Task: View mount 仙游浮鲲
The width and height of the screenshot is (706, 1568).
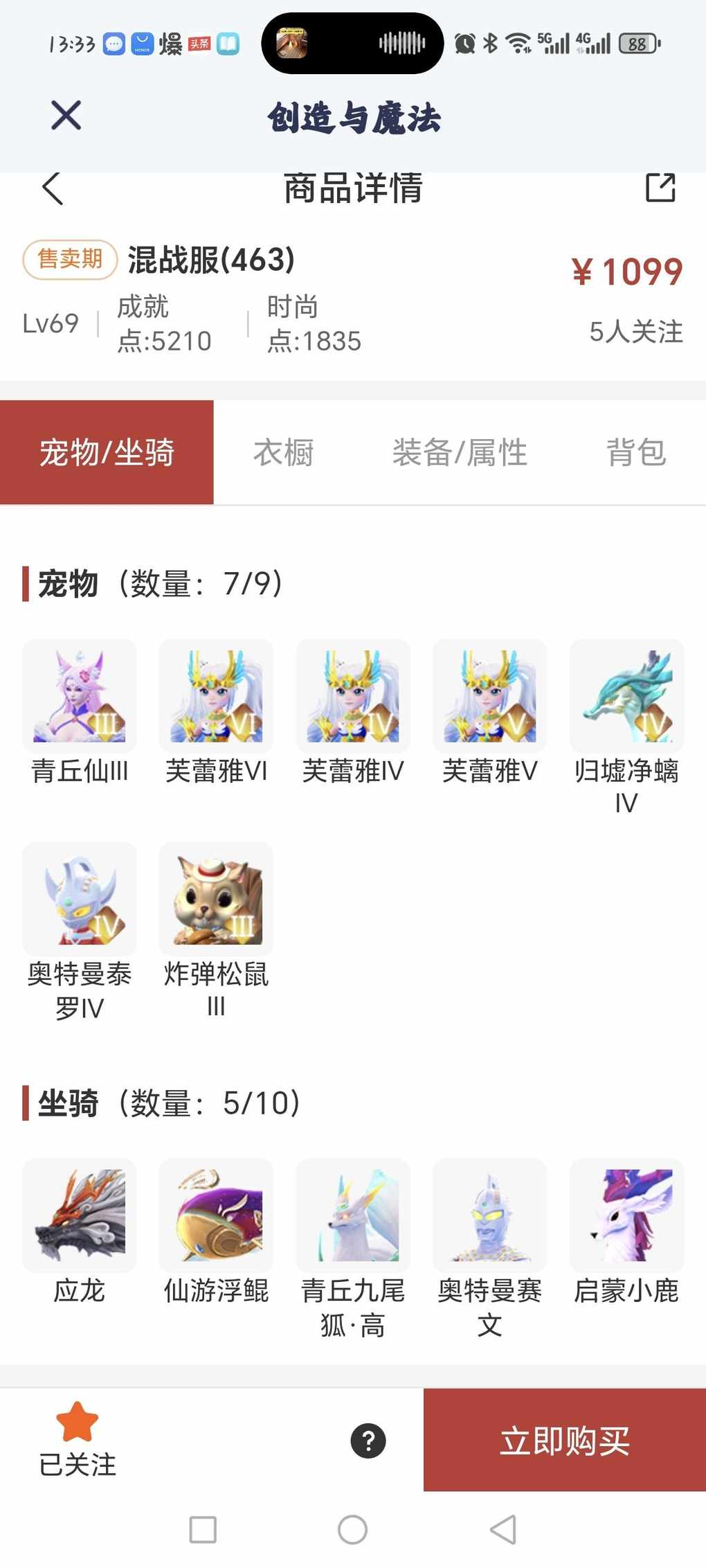Action: pos(216,1215)
